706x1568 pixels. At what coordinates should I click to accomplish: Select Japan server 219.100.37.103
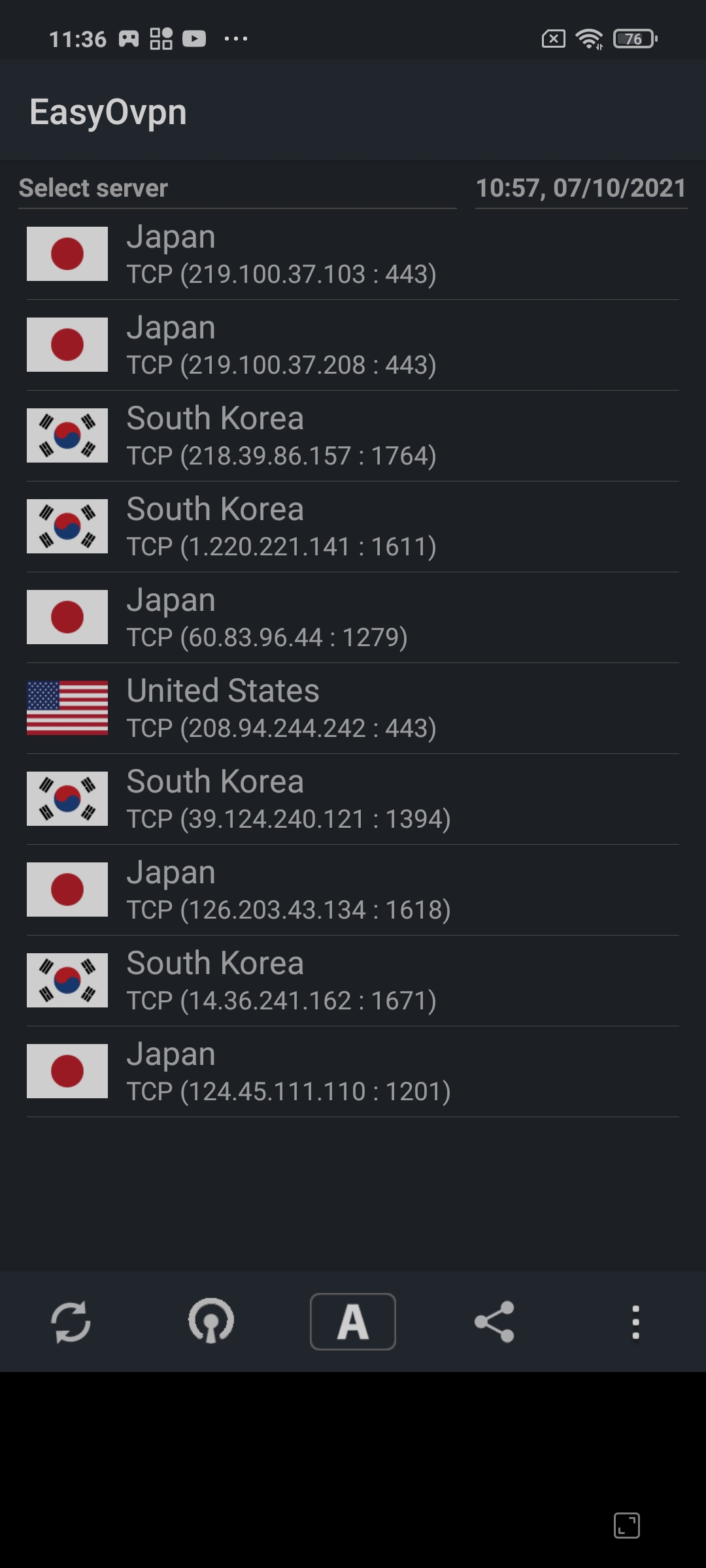[353, 255]
